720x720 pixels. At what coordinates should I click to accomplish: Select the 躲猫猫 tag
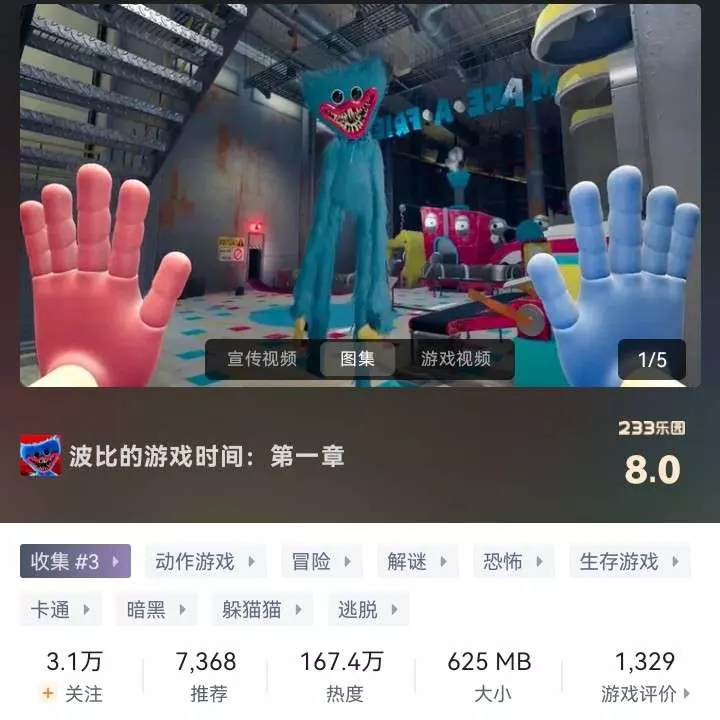click(x=262, y=609)
